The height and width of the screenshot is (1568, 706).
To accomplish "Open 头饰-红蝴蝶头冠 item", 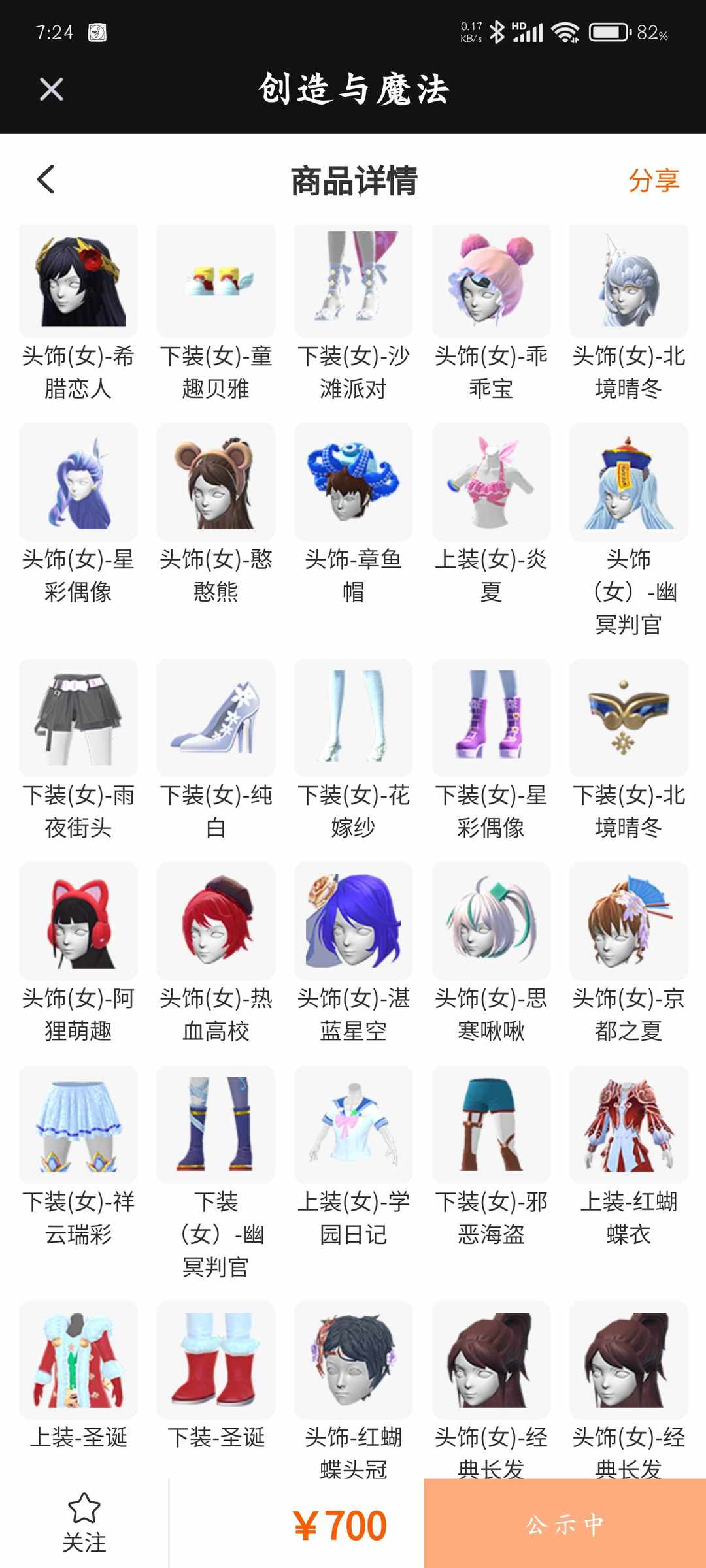I will click(x=353, y=1360).
